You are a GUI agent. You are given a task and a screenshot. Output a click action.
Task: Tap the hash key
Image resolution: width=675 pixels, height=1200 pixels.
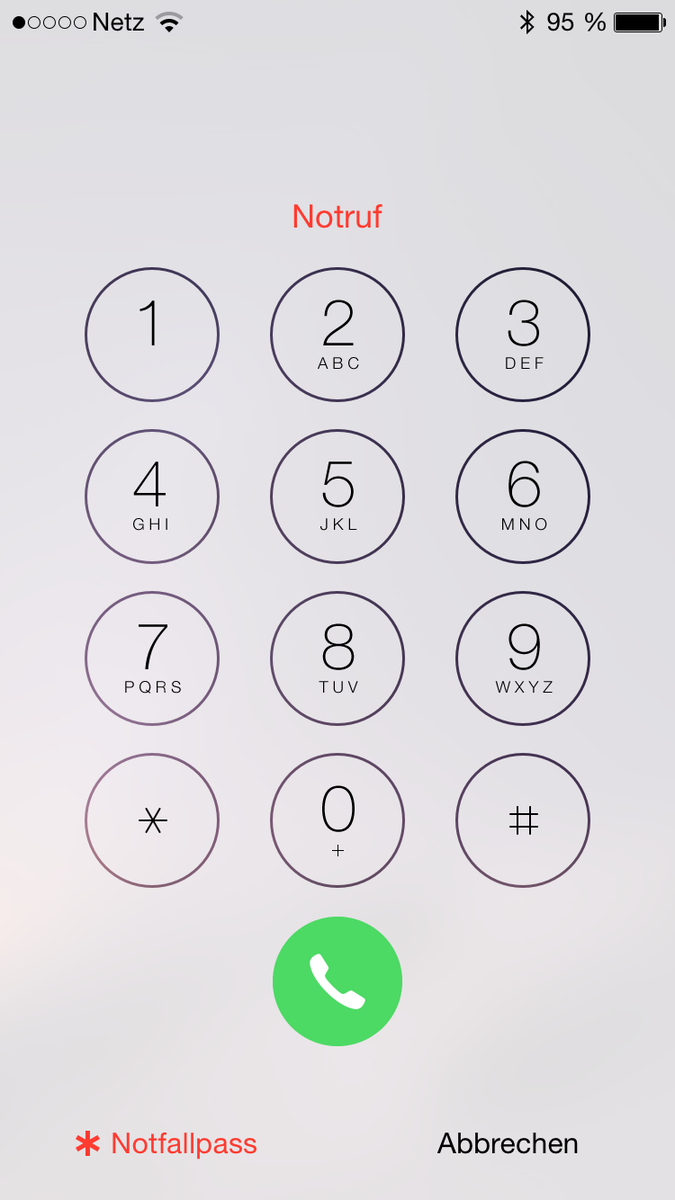[x=523, y=821]
